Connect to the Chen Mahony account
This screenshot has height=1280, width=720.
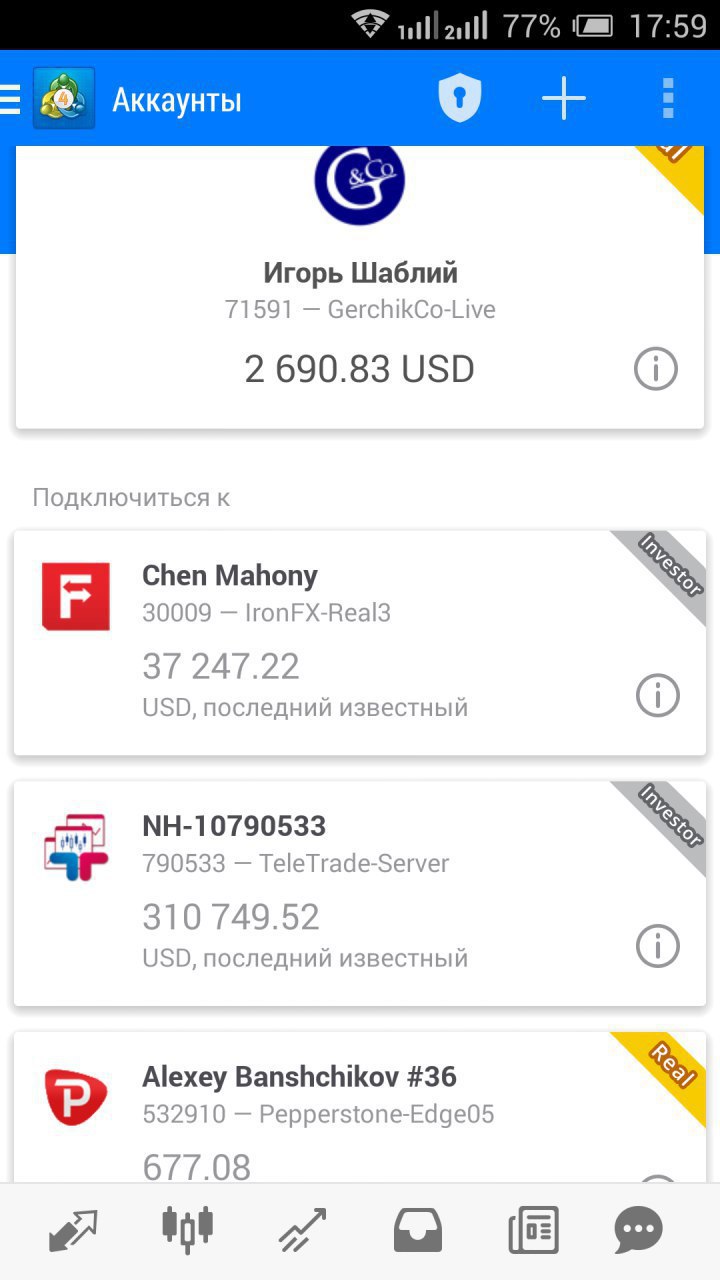coord(360,642)
